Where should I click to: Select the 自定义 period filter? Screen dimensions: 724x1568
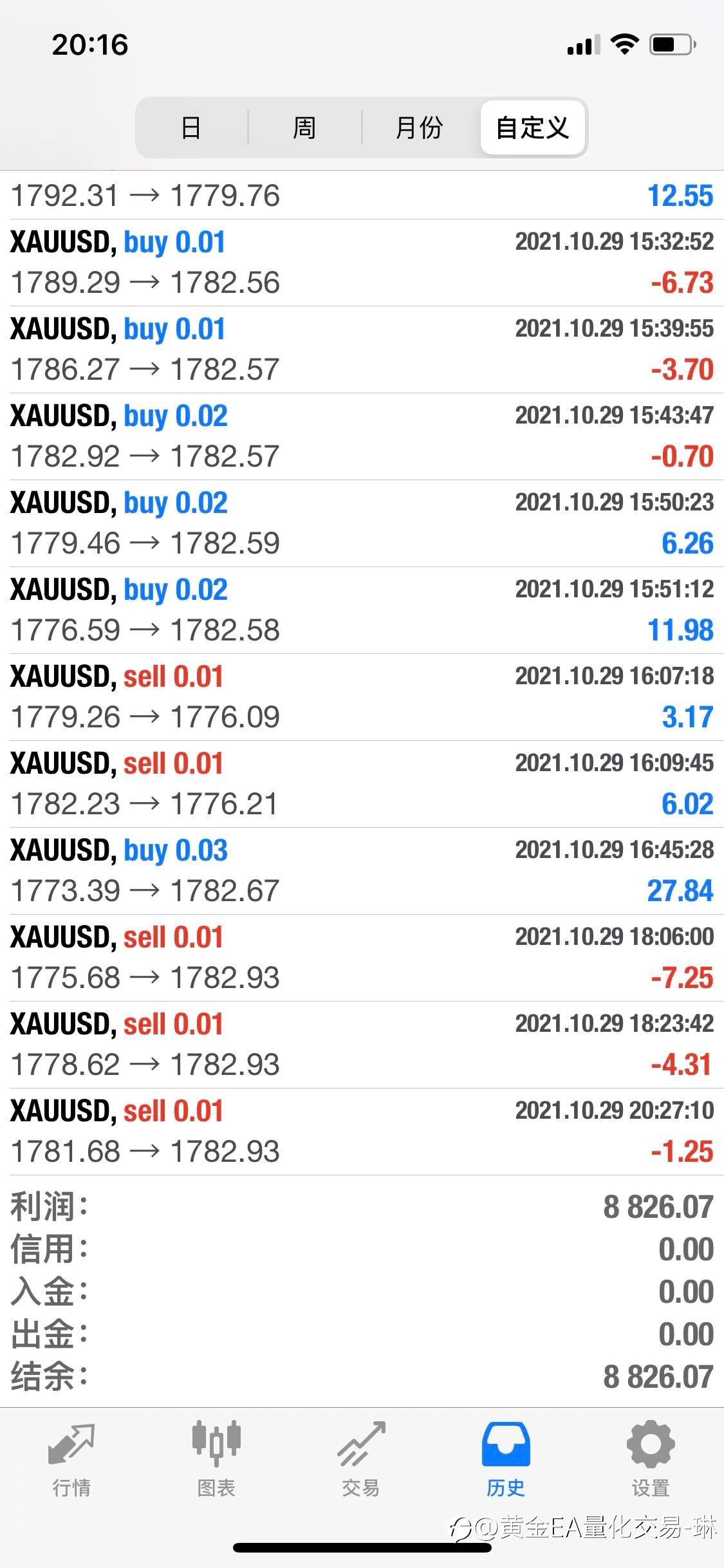[x=532, y=127]
